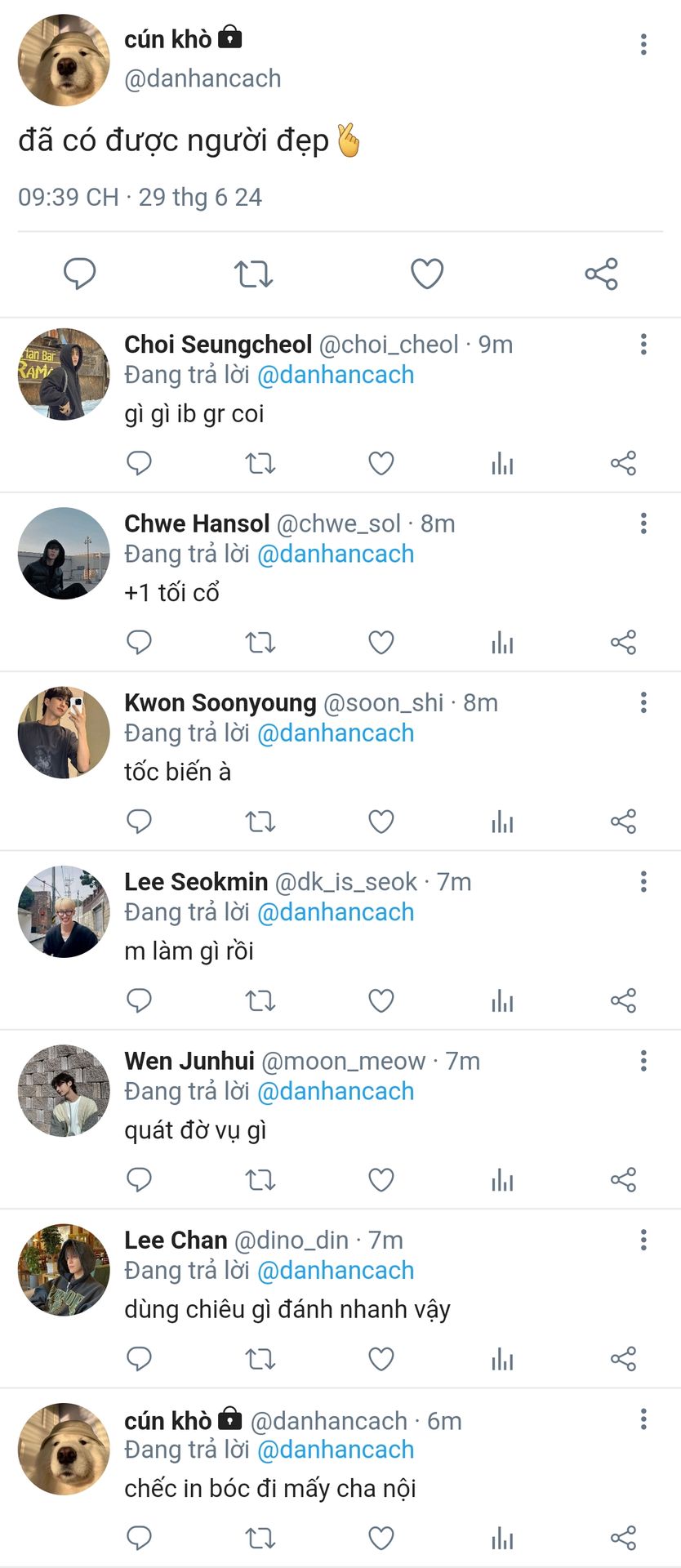Share Lee Seokmin's reply

[x=623, y=1000]
